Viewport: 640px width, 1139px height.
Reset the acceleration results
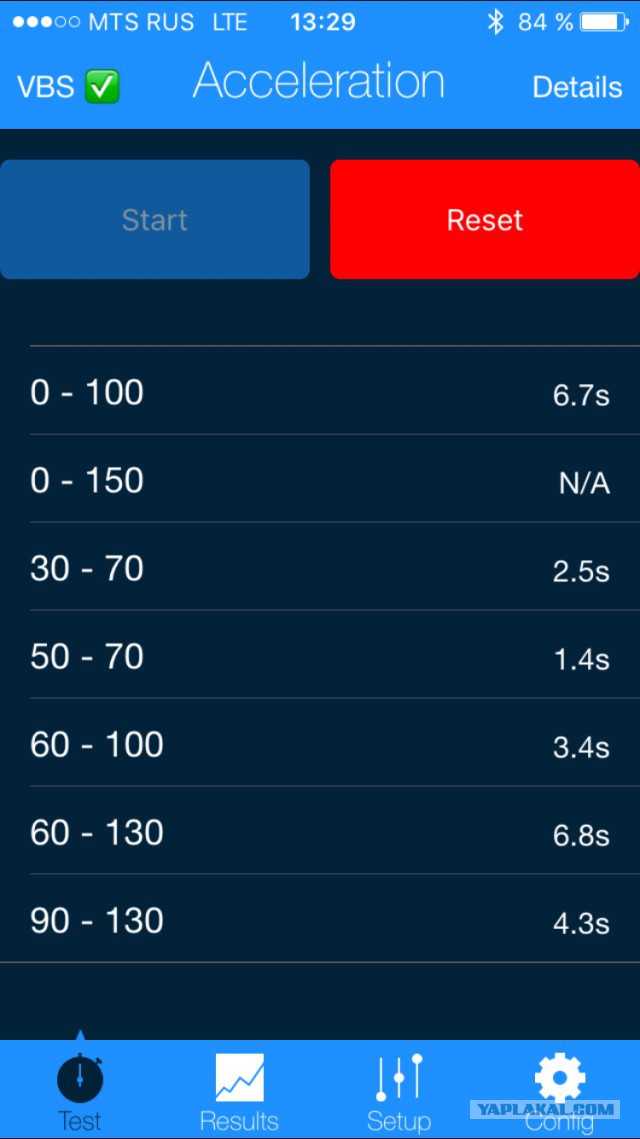coord(485,219)
